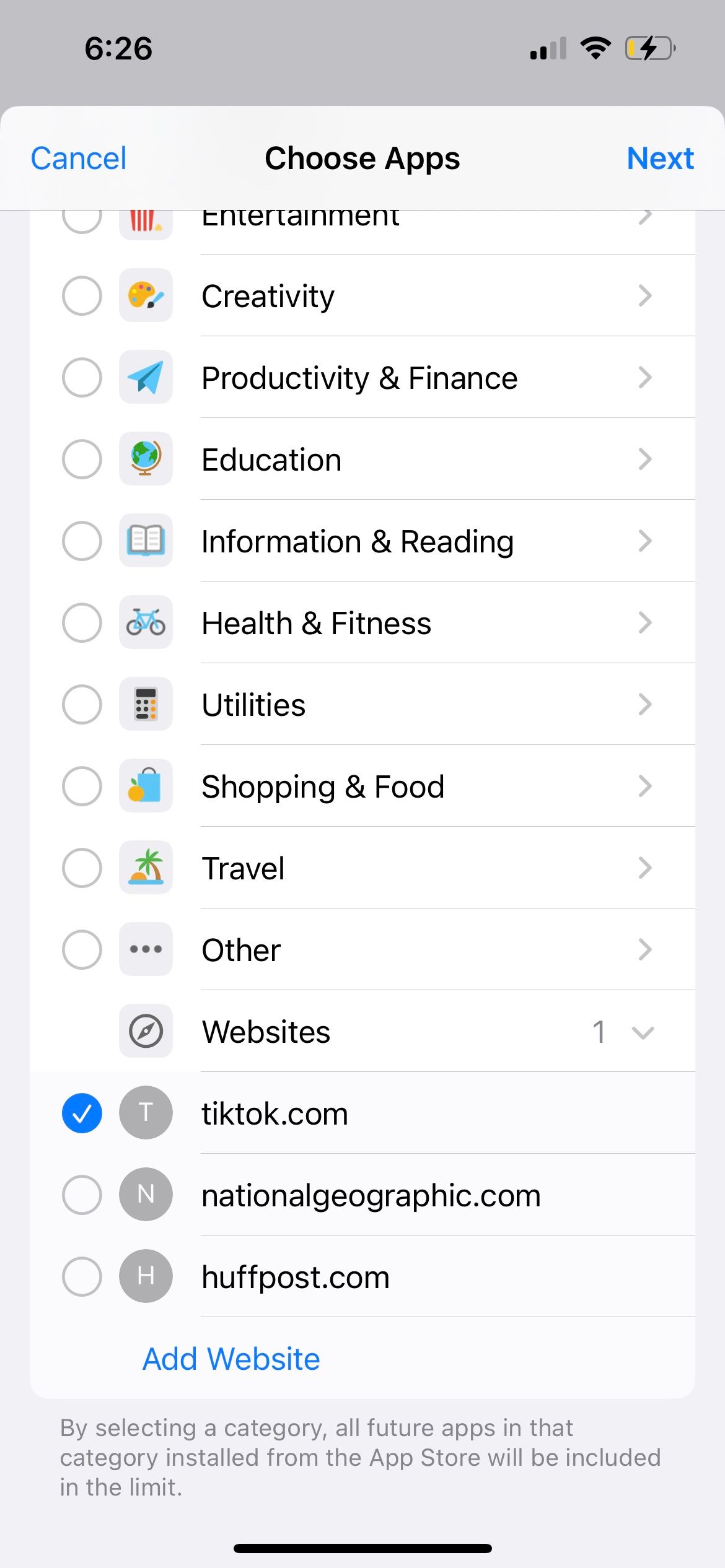The height and width of the screenshot is (1568, 725).
Task: Select nationalgeographic.com
Action: click(82, 1195)
